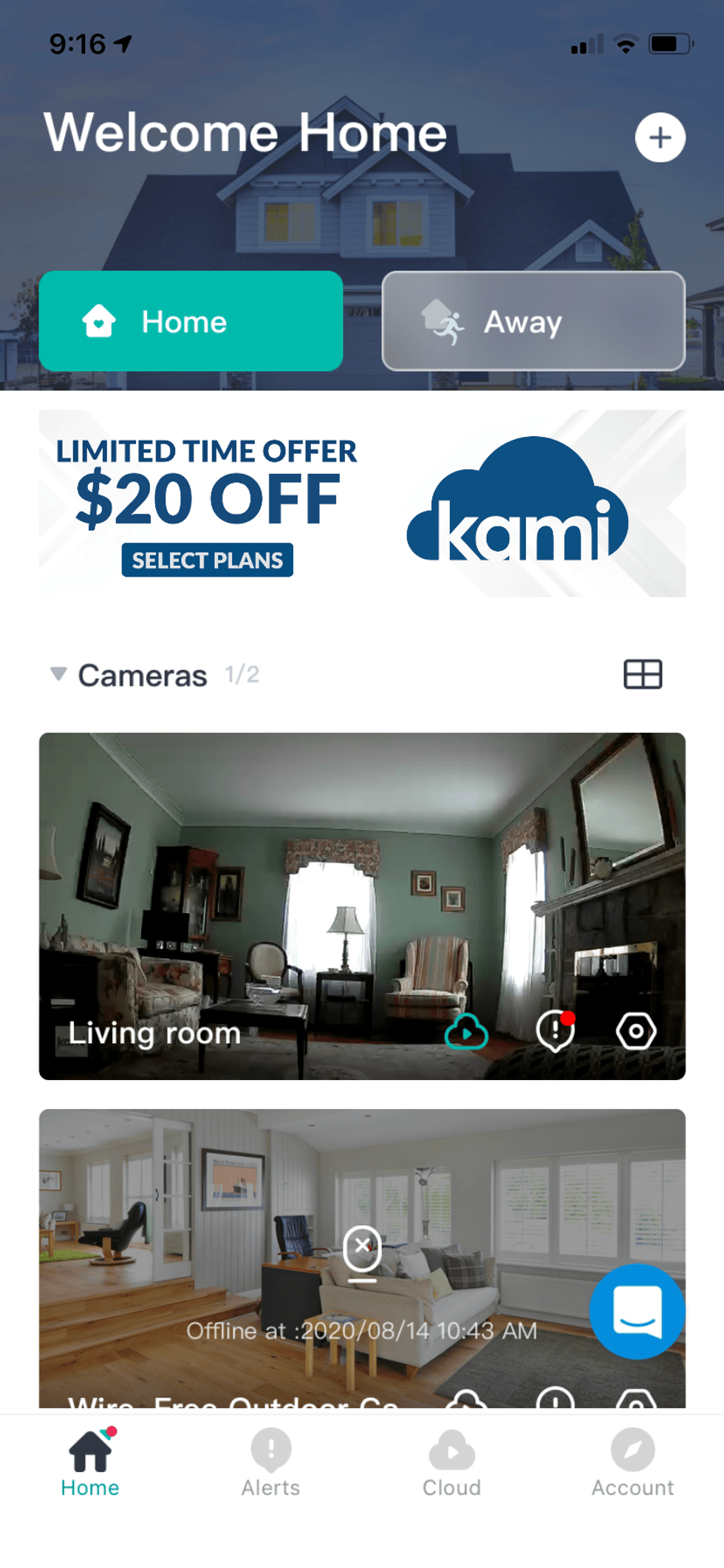The image size is (724, 1568).
Task: Go to the Alerts tab
Action: (270, 1462)
